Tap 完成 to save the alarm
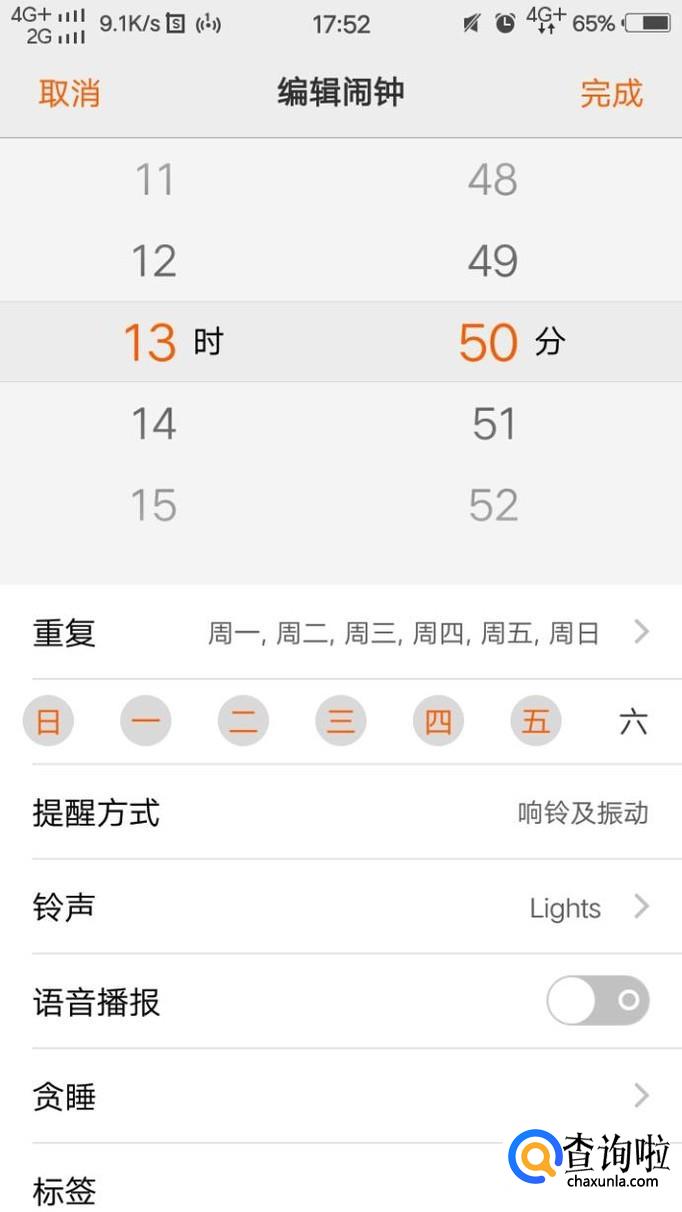 [x=611, y=94]
